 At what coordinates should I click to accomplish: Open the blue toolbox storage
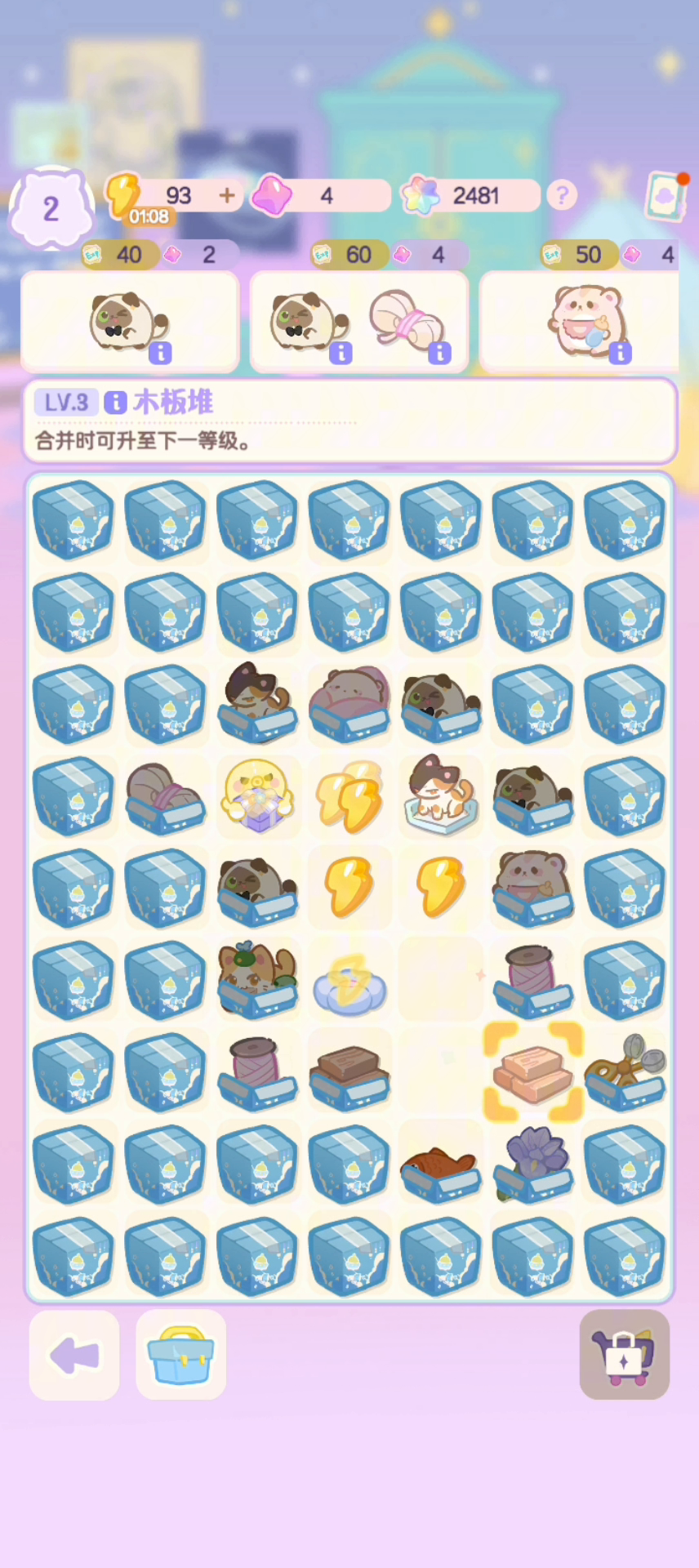181,1356
